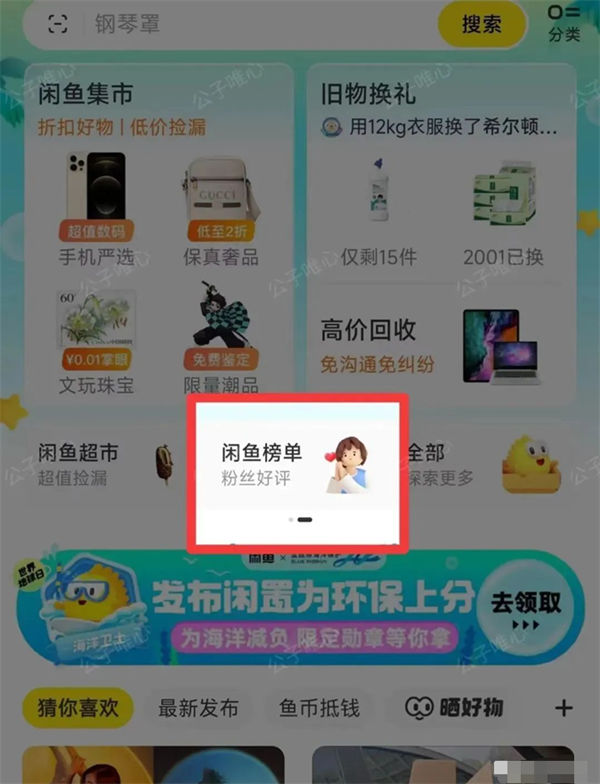Tap 去领取 on the banner

tap(524, 606)
